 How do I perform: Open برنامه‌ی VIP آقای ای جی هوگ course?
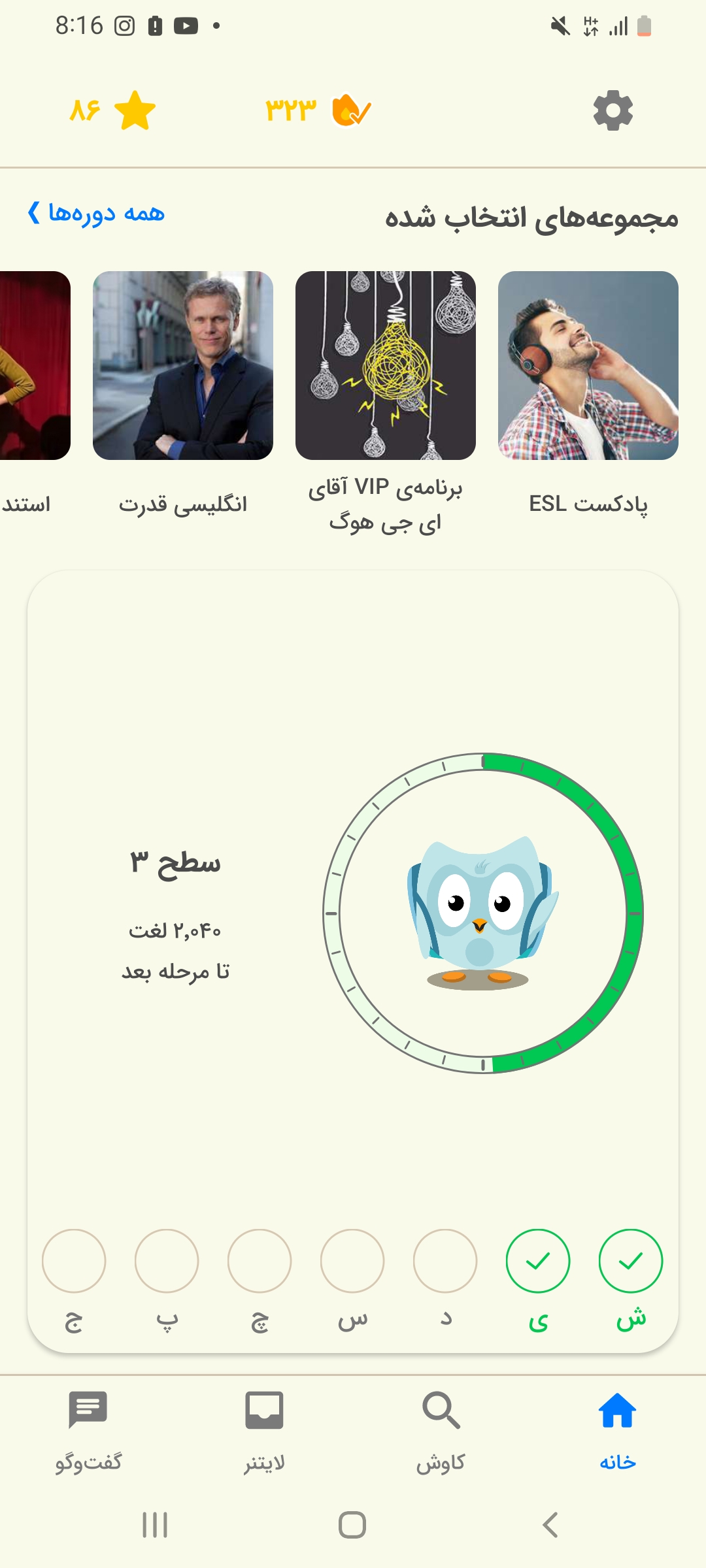(x=385, y=403)
